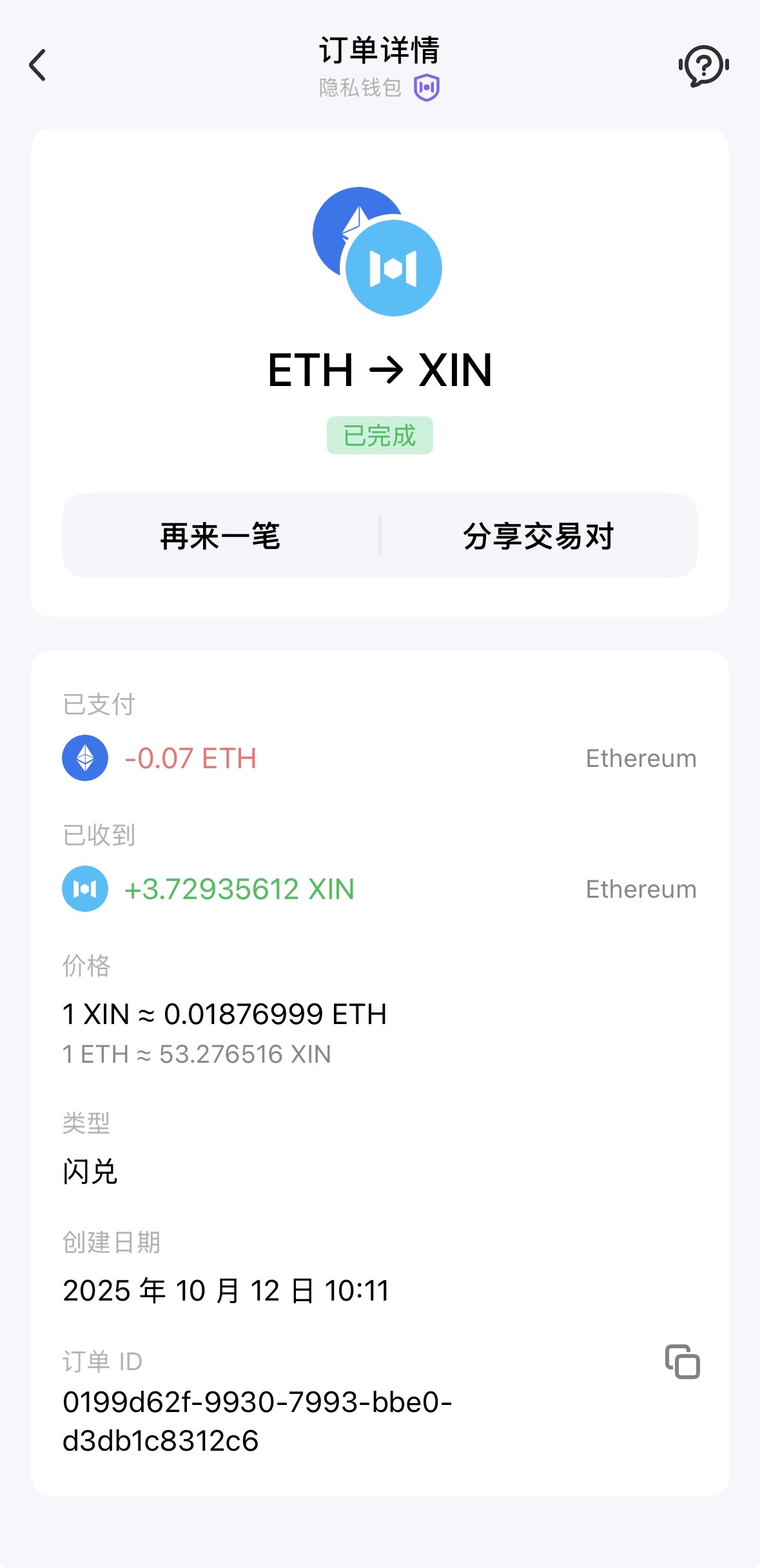Tap 再来一笔 to repeat the swap
The width and height of the screenshot is (760, 1568).
tap(220, 536)
